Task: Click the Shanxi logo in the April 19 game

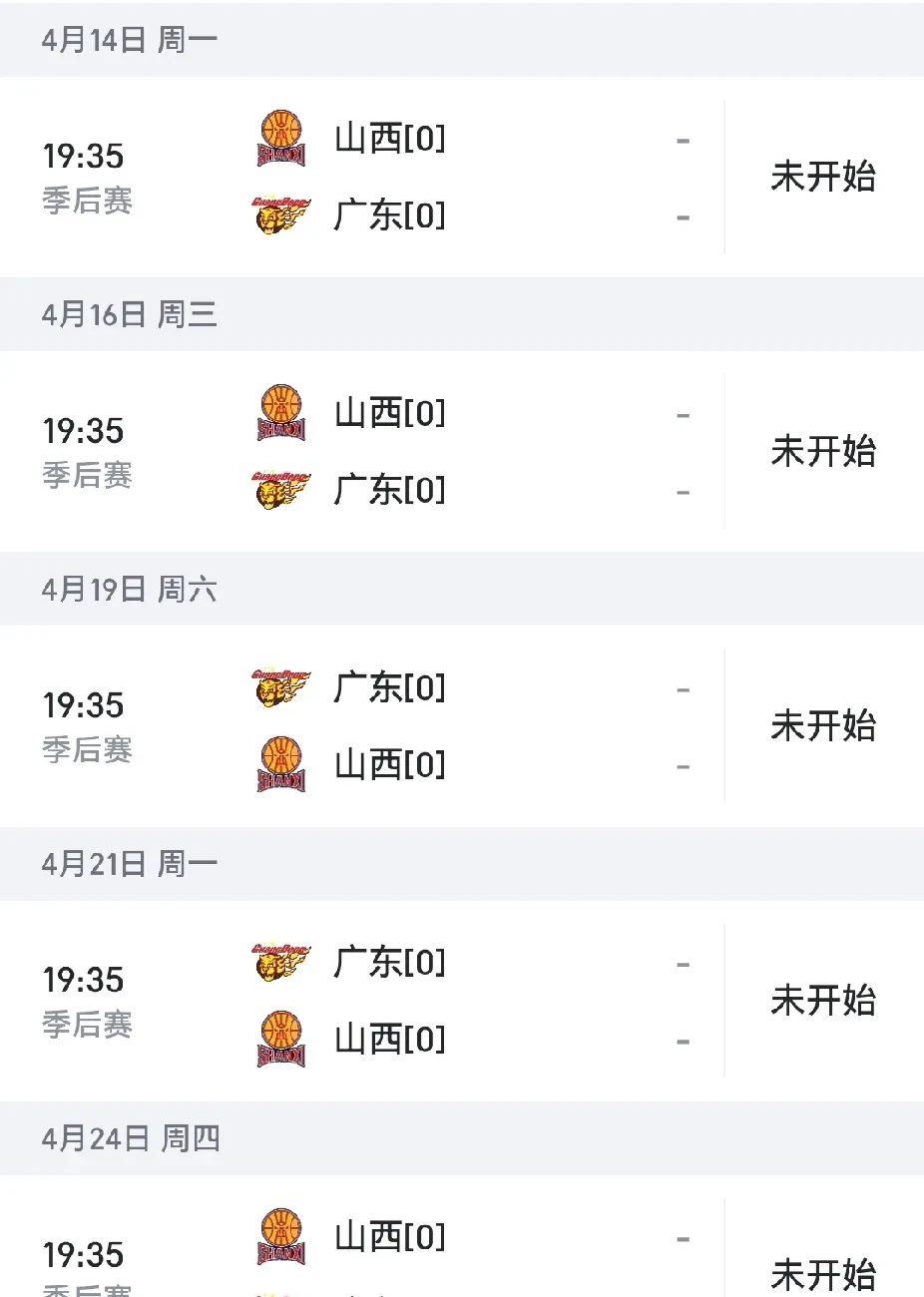Action: coord(280,764)
